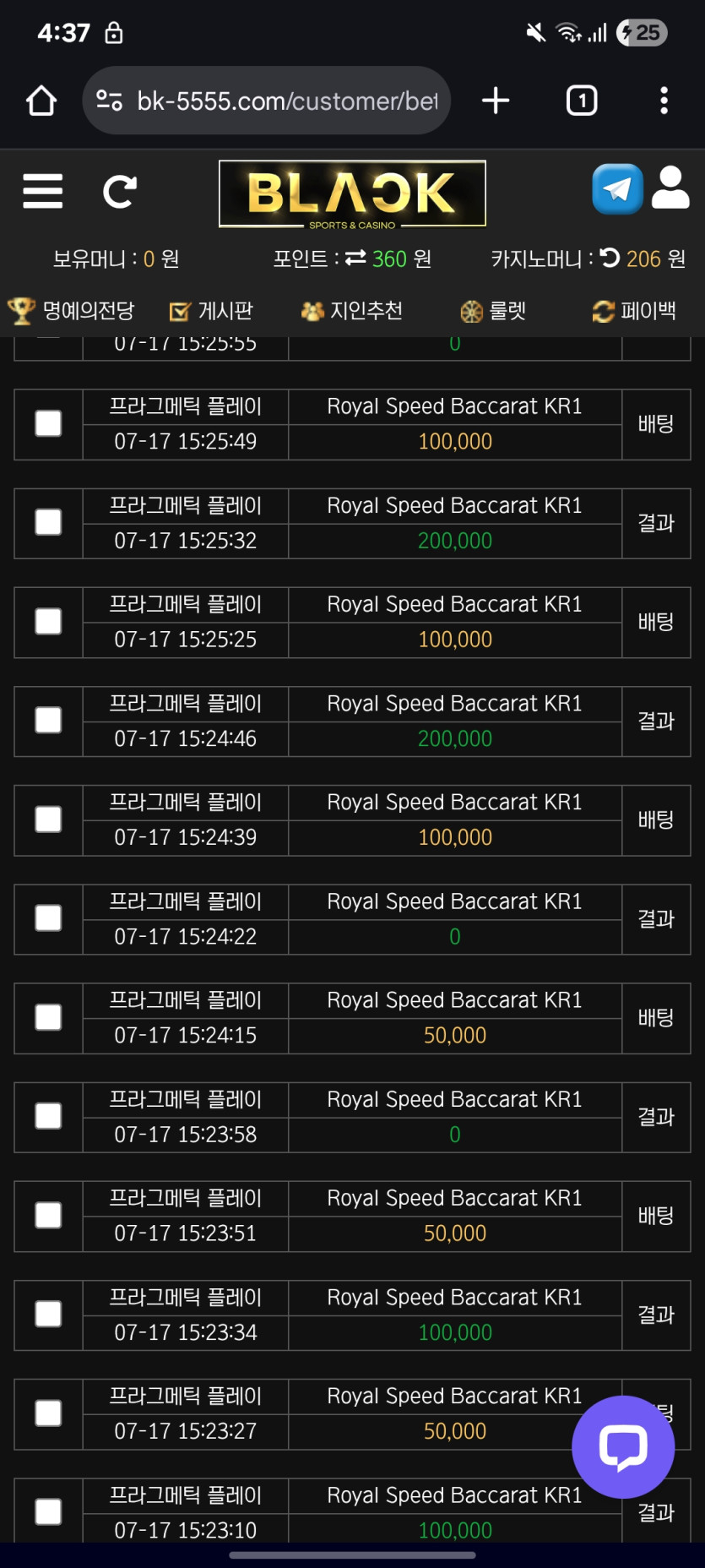Check the box for the 15:25:49 bet
Viewport: 705px width, 1568px height.
pyautogui.click(x=48, y=423)
